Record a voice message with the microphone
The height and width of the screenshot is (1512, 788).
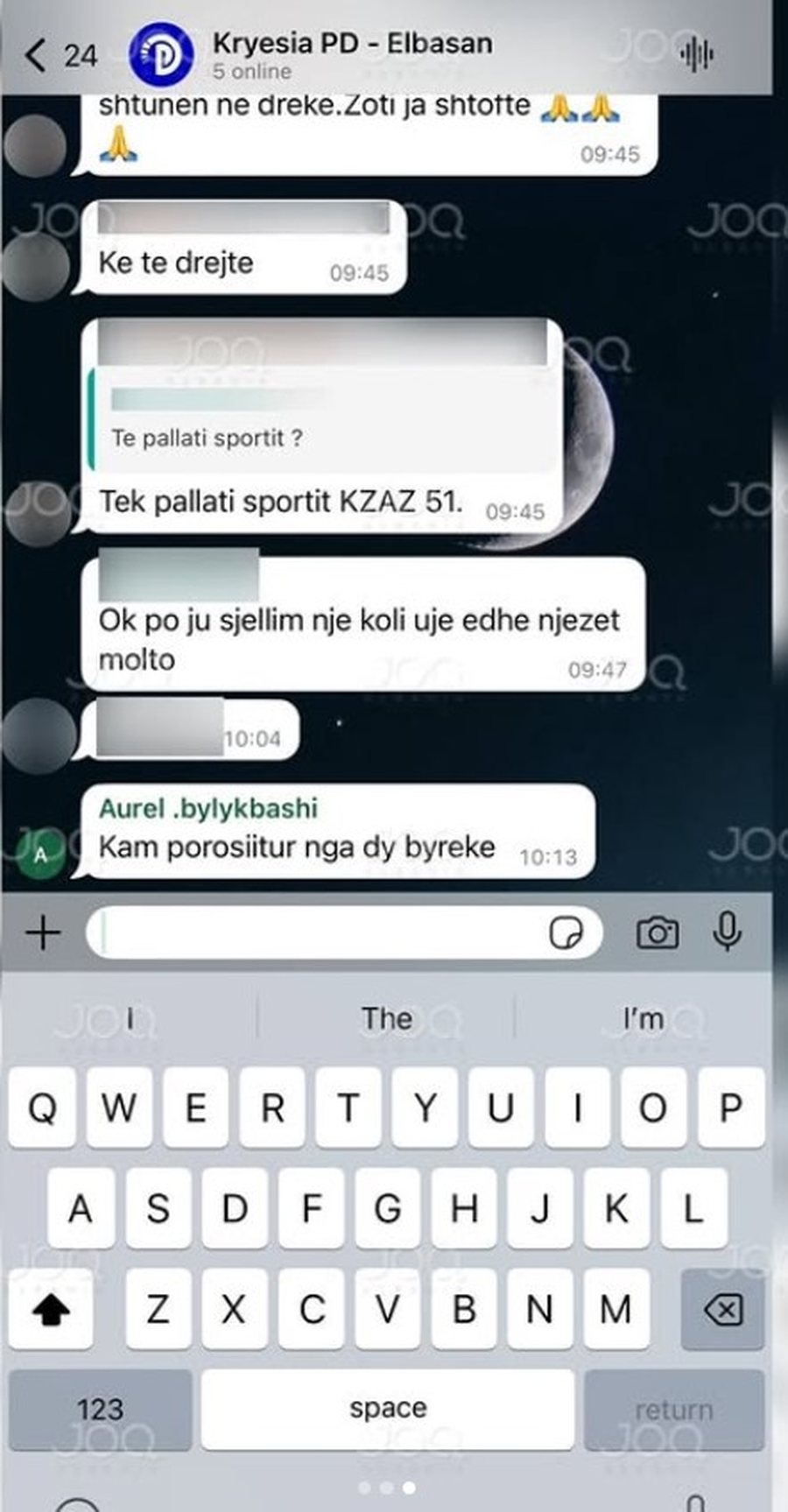[727, 931]
